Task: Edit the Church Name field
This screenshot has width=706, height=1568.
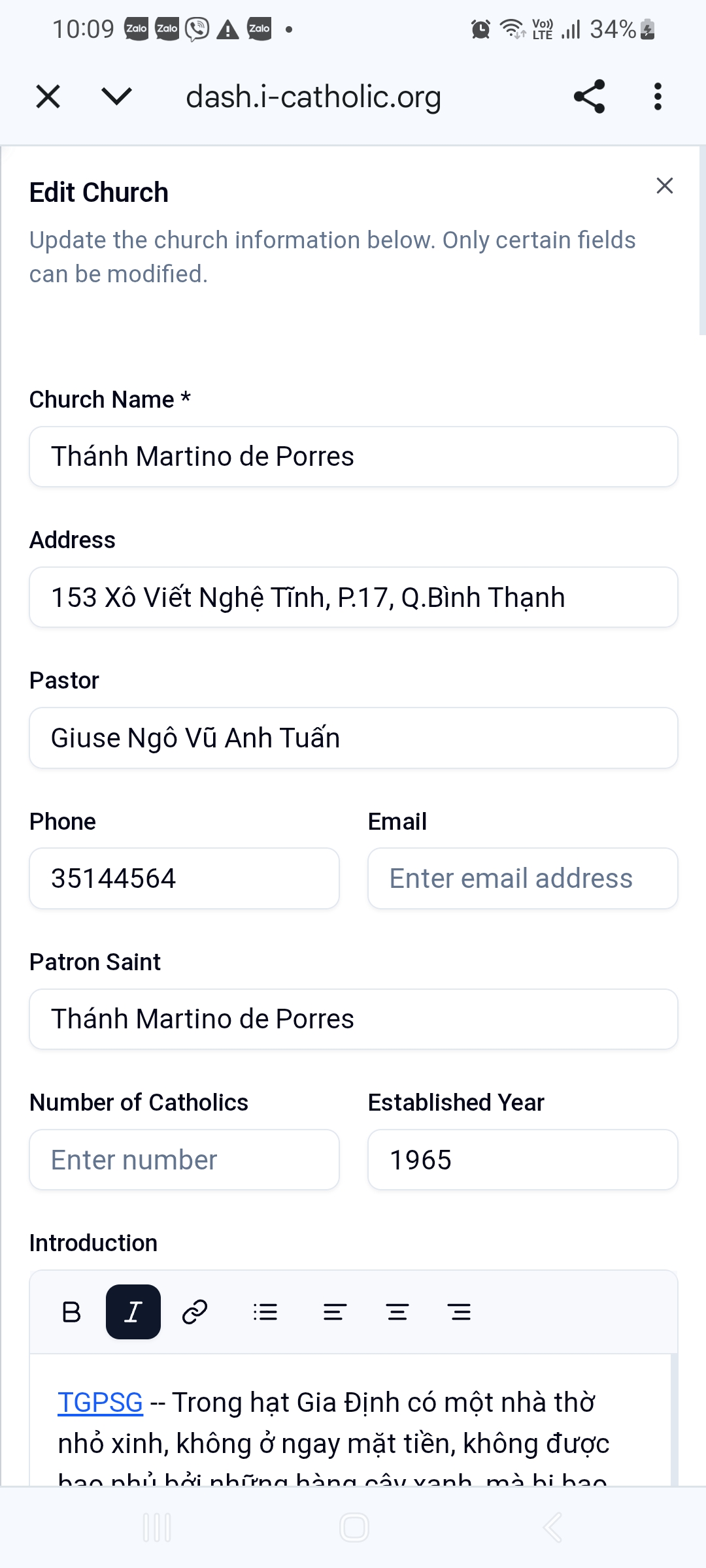Action: point(353,456)
